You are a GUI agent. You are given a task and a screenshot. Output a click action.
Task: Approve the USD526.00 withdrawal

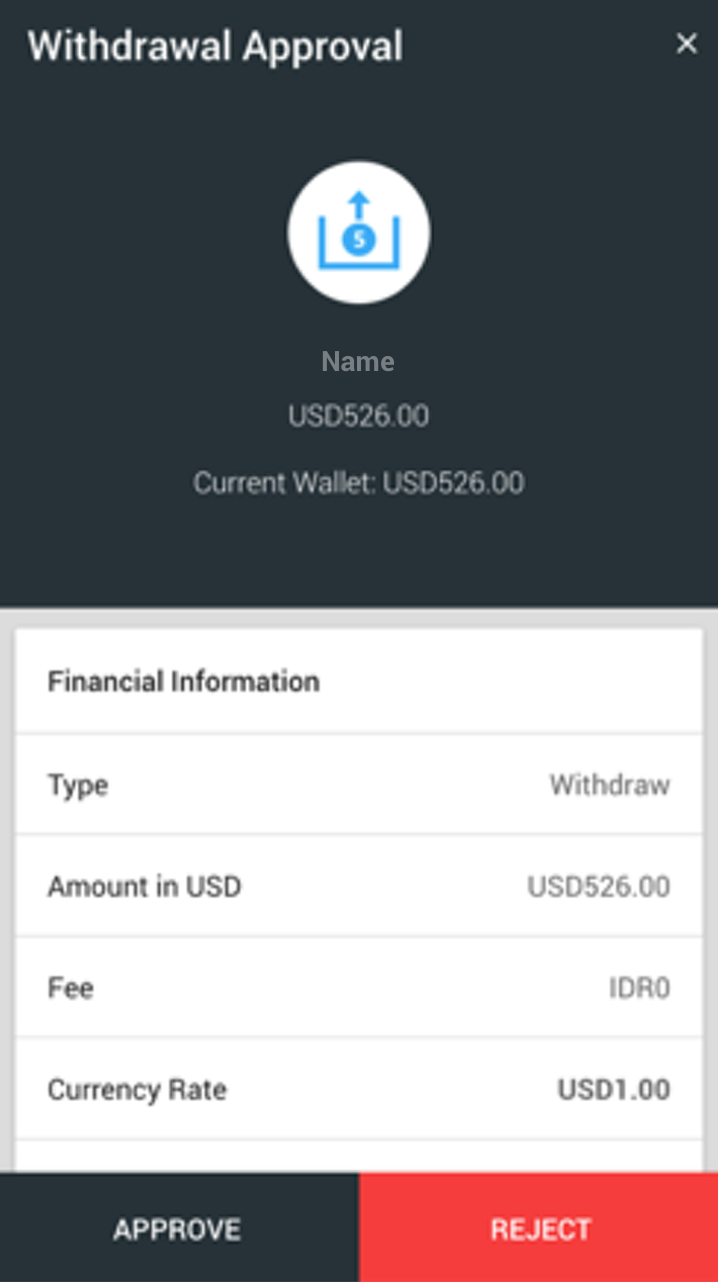(179, 1228)
